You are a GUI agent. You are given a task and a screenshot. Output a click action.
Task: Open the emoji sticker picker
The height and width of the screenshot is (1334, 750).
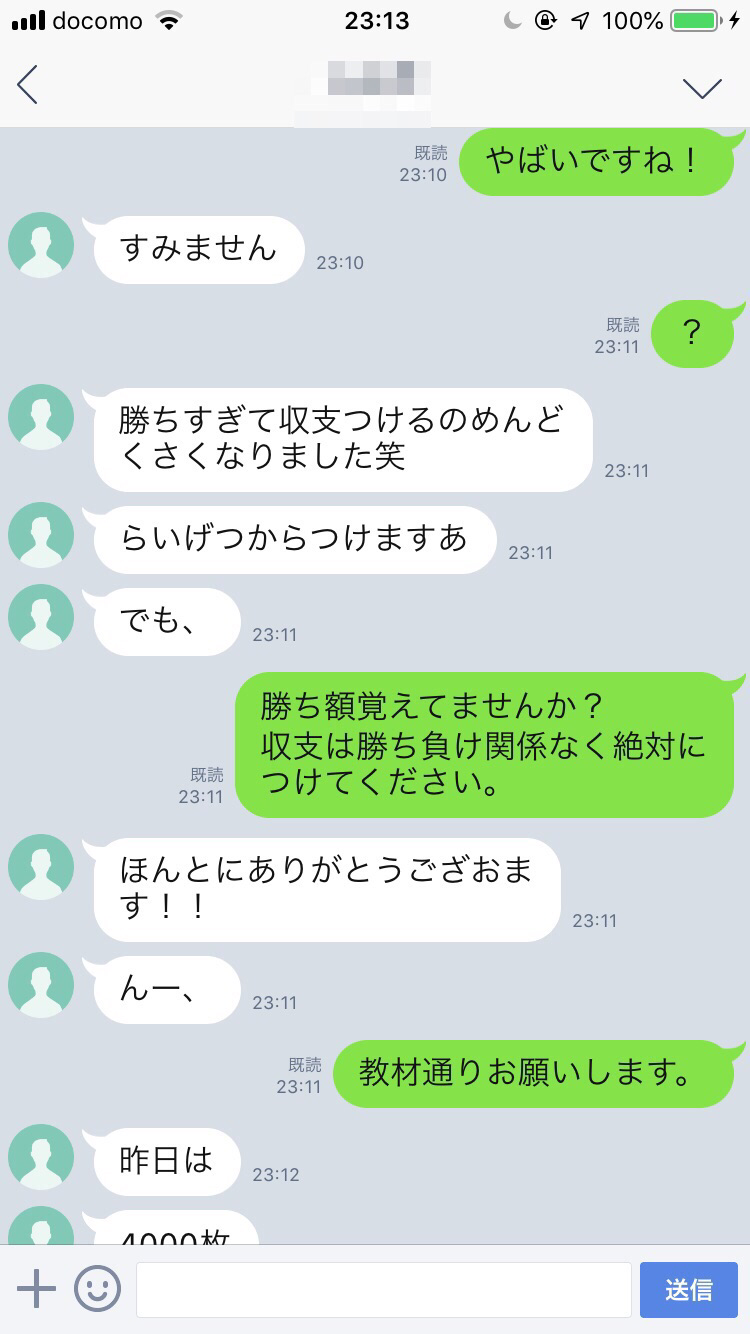(x=97, y=1289)
